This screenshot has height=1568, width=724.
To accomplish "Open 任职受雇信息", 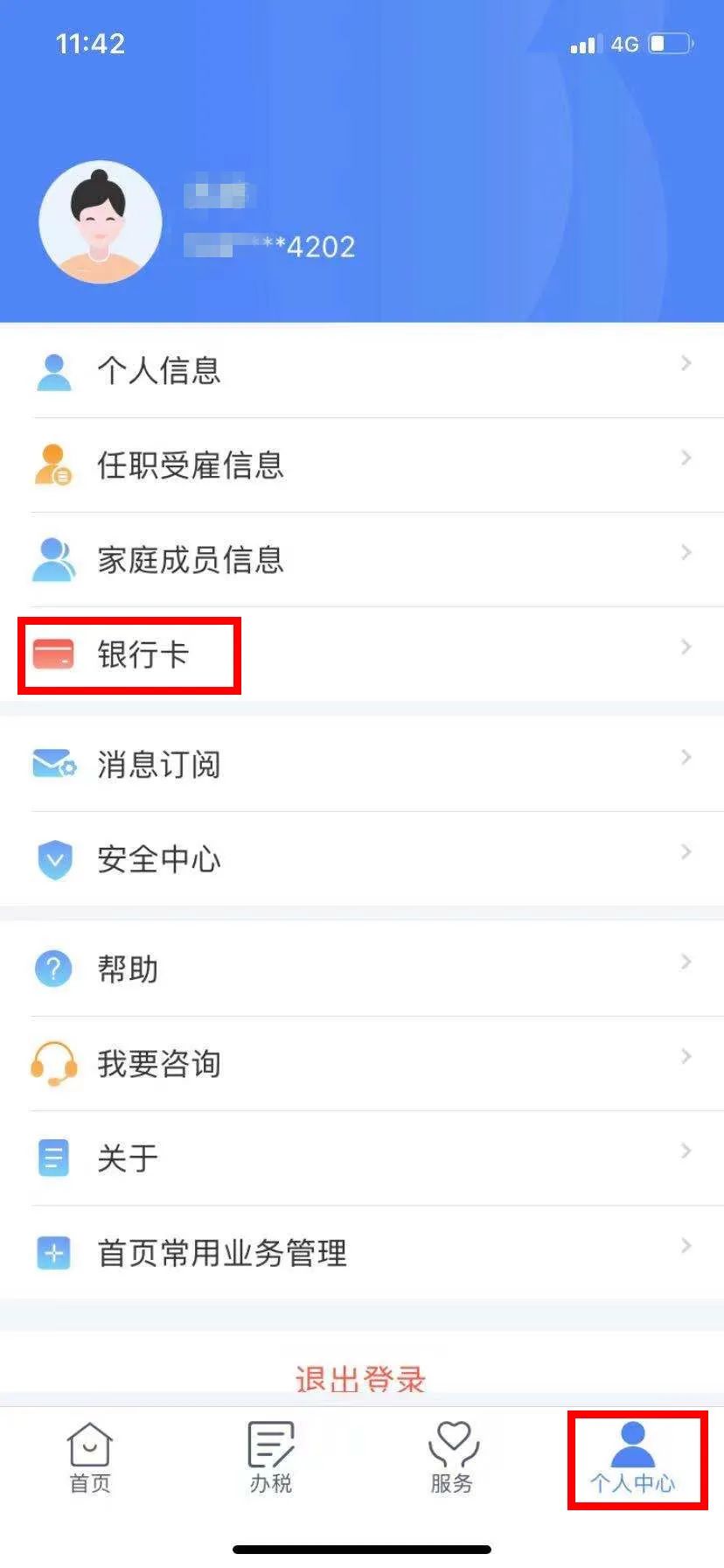I will [362, 465].
